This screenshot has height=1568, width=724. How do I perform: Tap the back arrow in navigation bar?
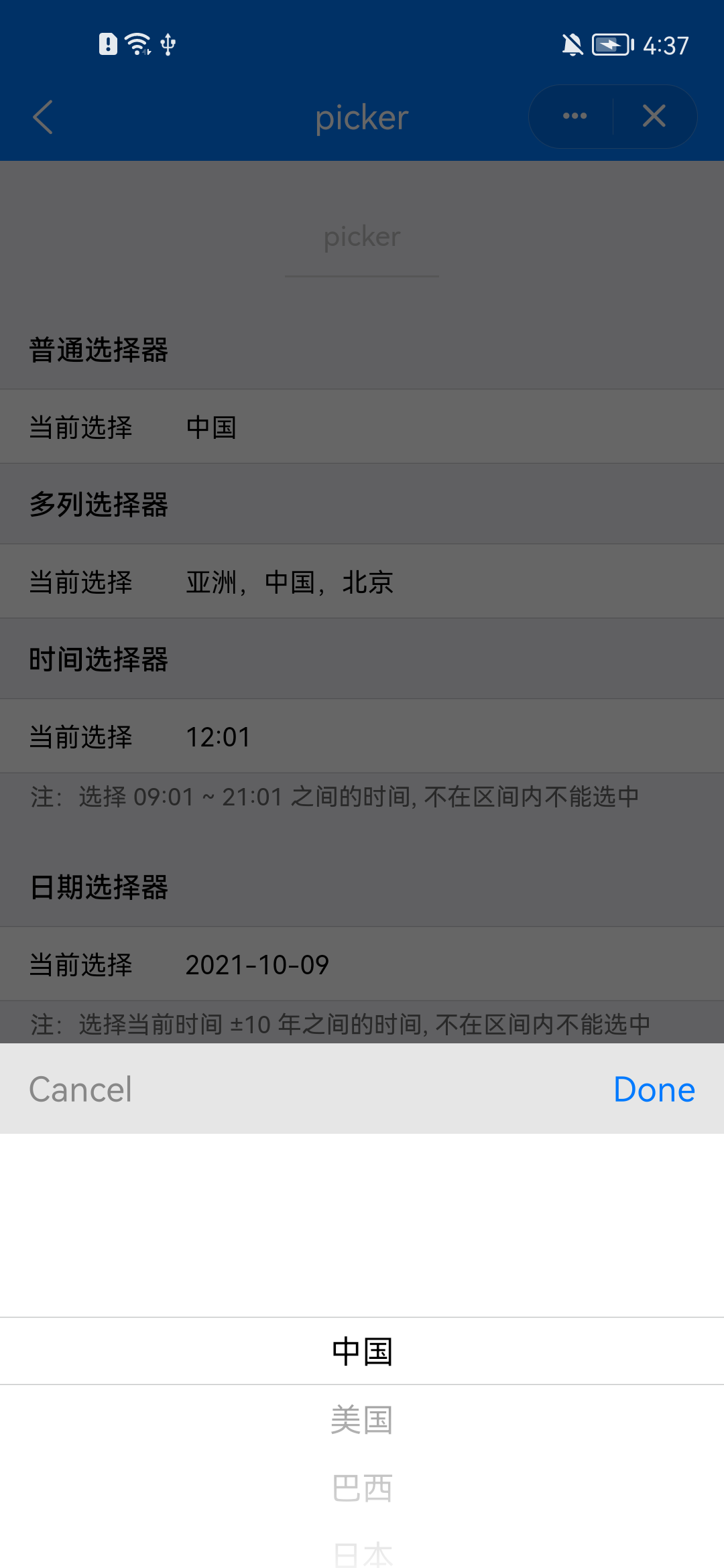tap(43, 116)
